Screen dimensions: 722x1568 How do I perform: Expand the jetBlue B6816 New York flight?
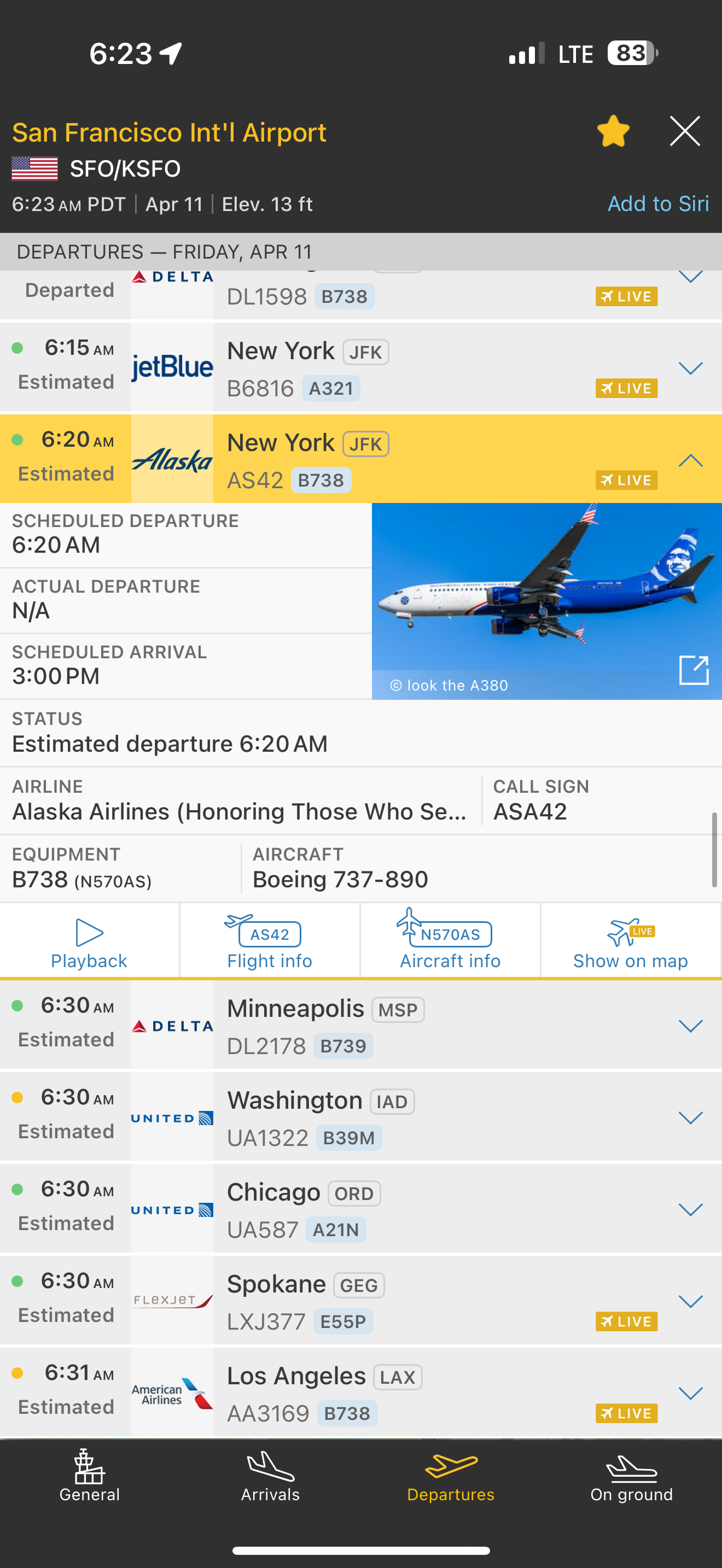pos(690,368)
